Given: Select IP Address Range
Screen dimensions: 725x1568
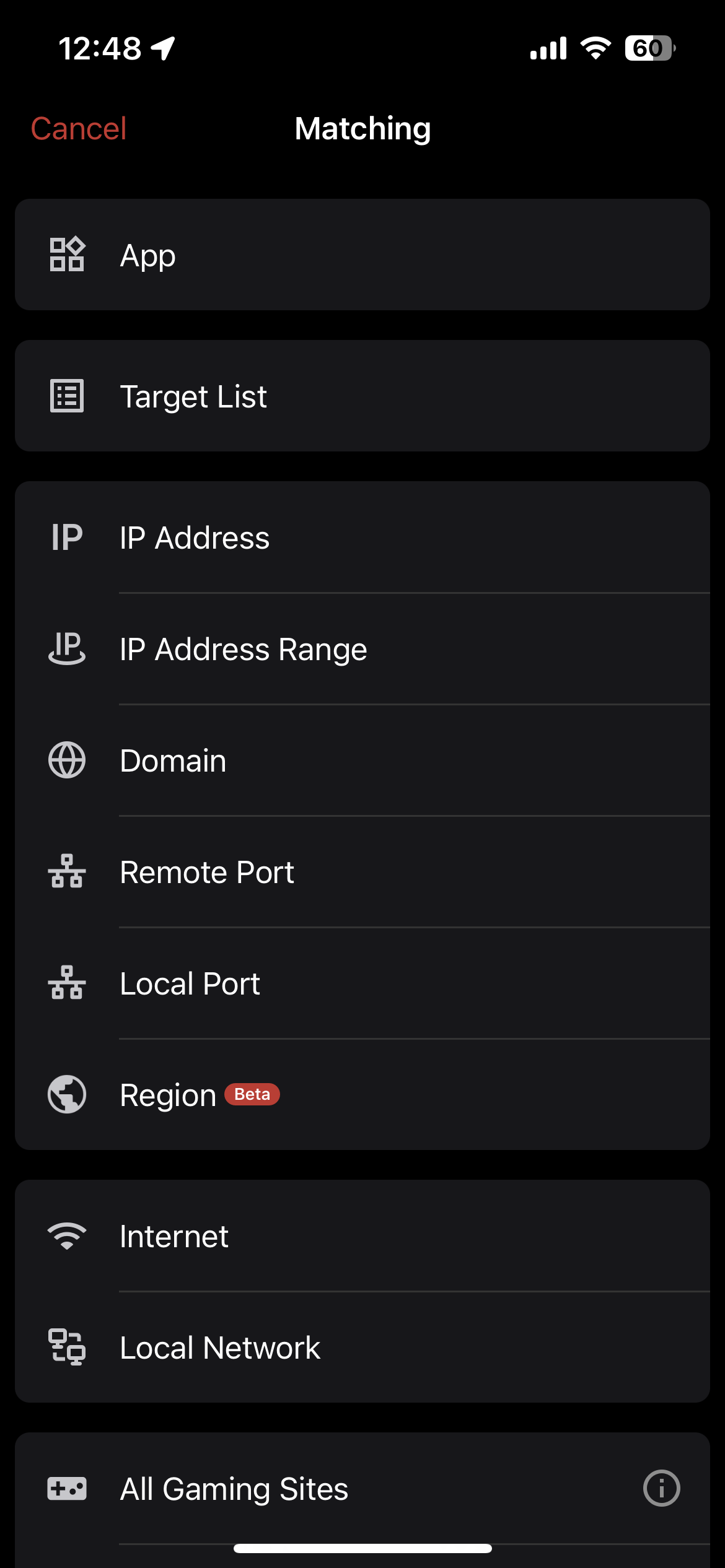Looking at the screenshot, I should (362, 649).
